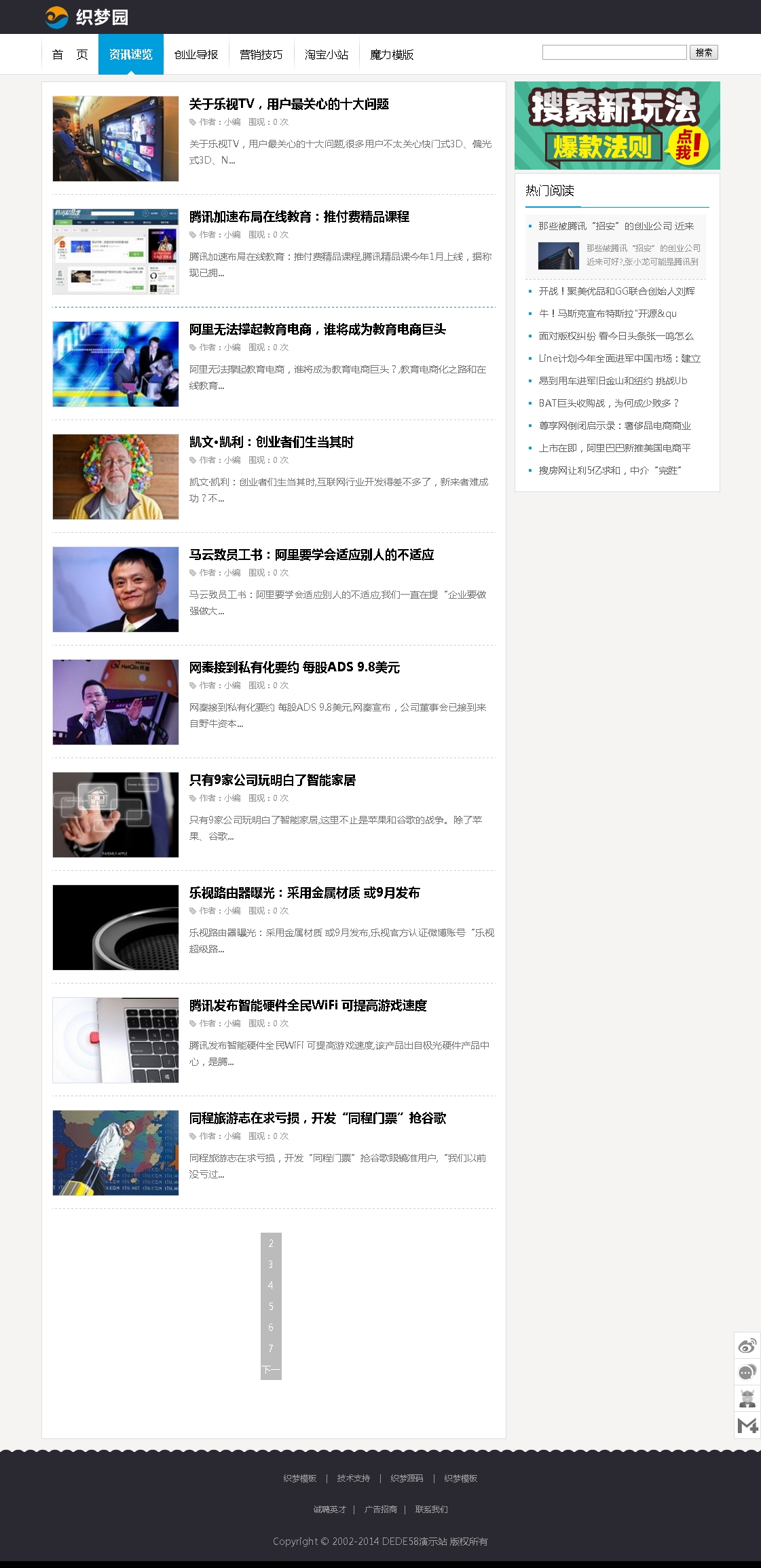
Task: Focus the search text field
Action: [614, 52]
